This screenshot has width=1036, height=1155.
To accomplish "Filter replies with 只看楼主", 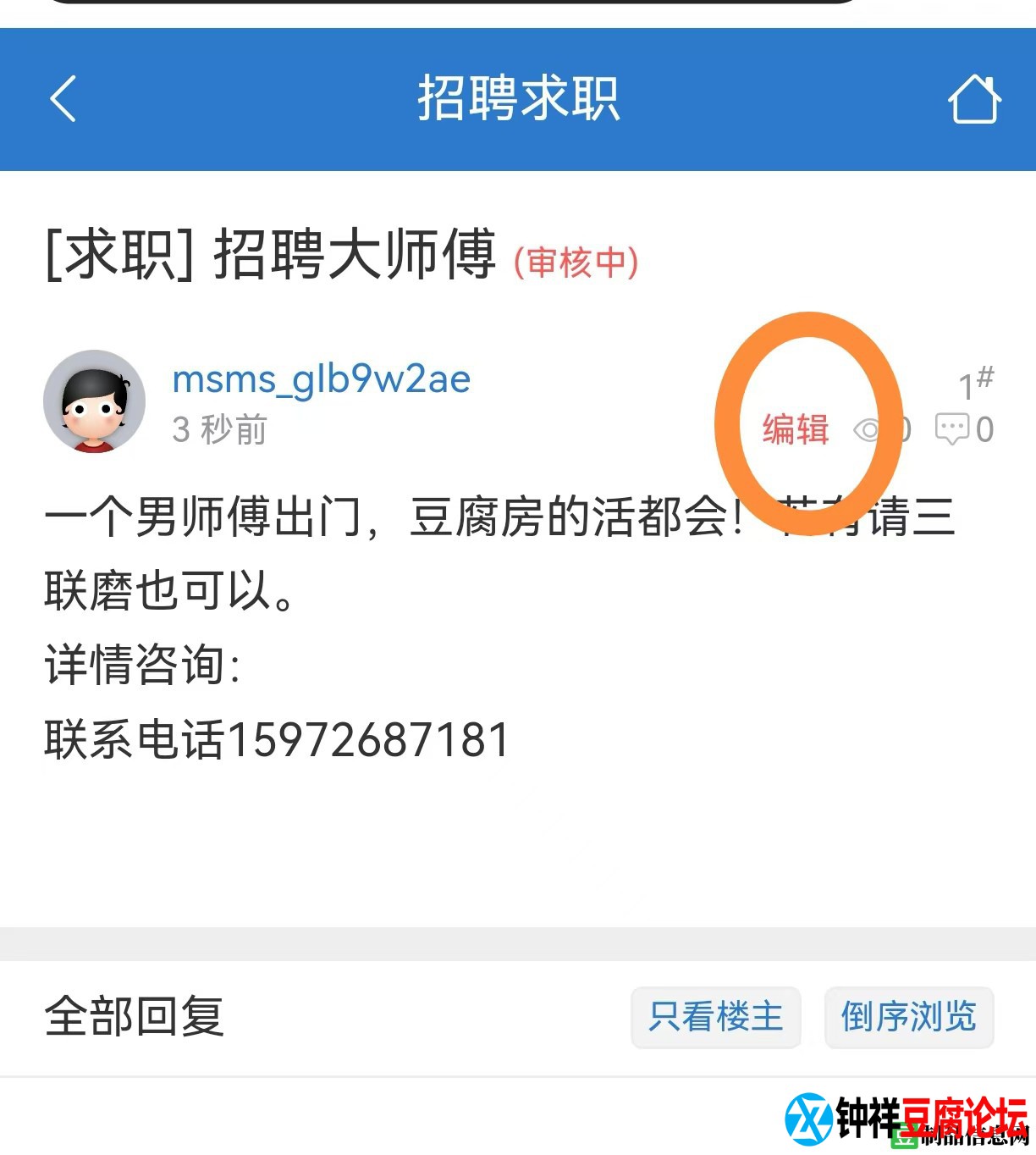I will click(x=715, y=1017).
